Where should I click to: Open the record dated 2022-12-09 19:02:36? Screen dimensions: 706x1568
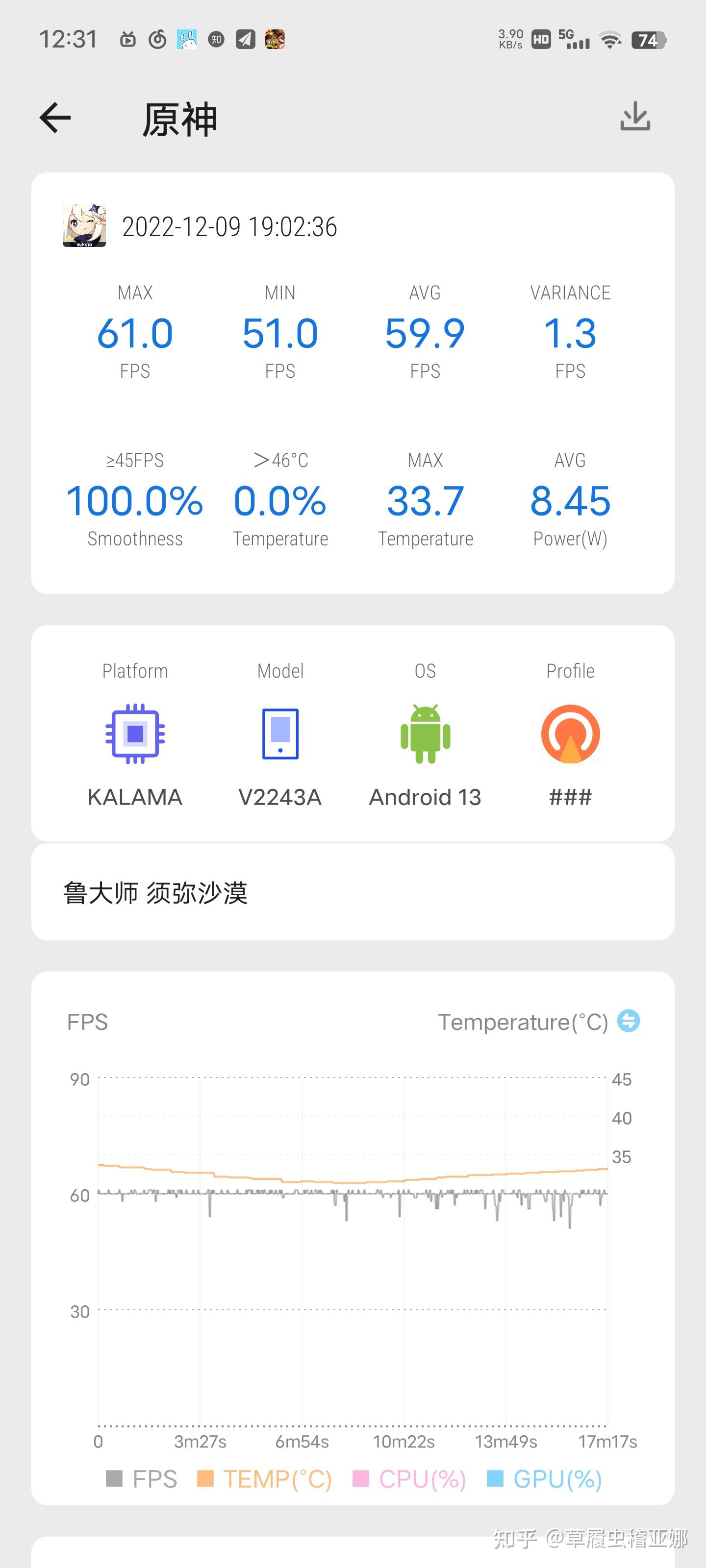point(230,227)
